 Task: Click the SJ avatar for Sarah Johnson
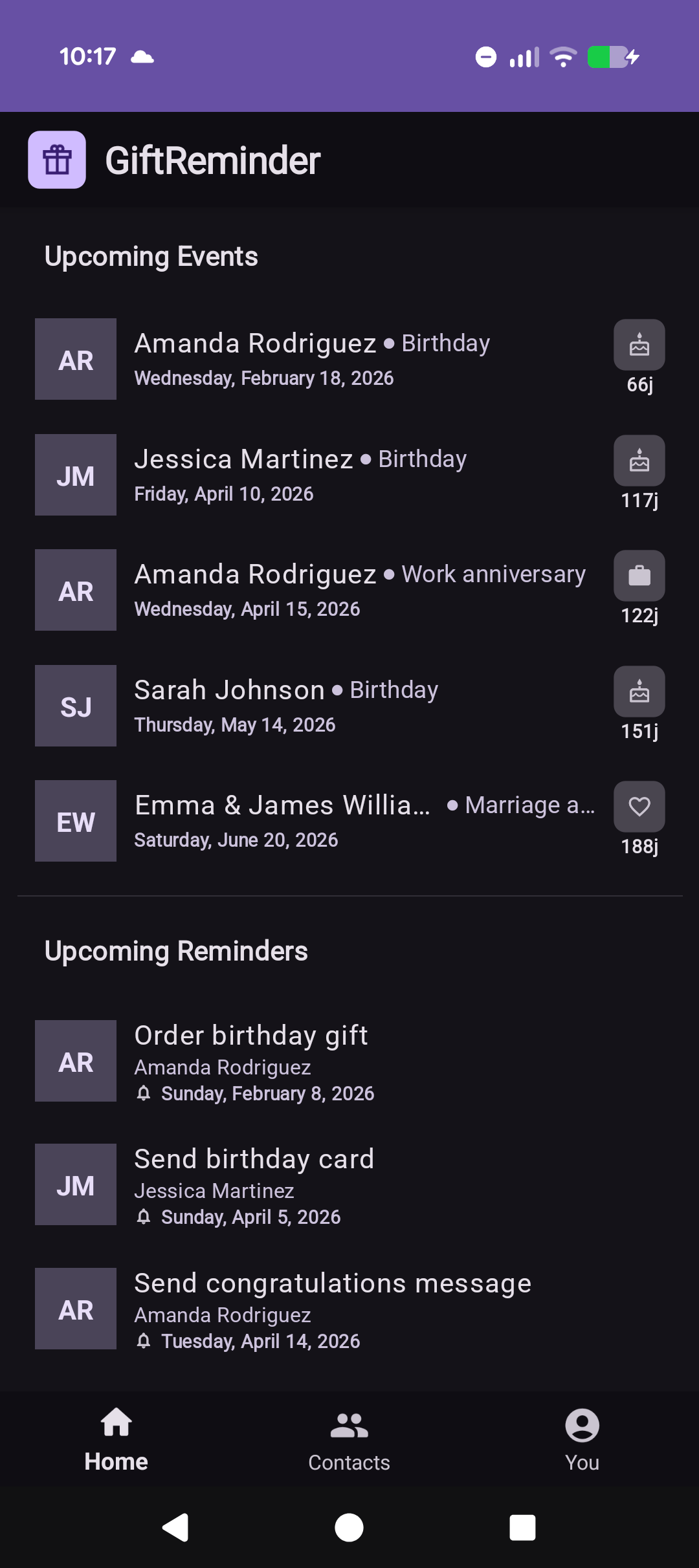[75, 706]
